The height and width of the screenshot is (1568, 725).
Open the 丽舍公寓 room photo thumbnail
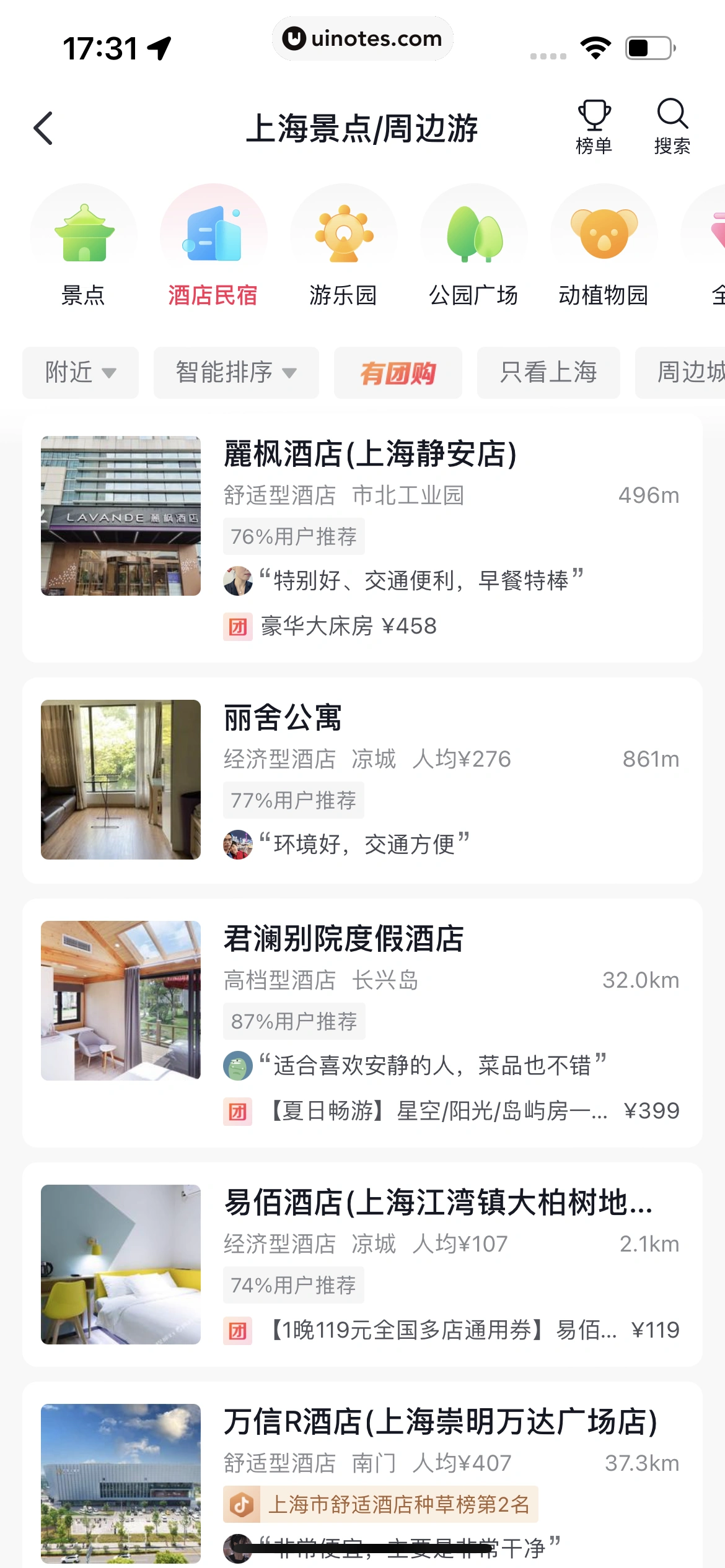pyautogui.click(x=121, y=779)
